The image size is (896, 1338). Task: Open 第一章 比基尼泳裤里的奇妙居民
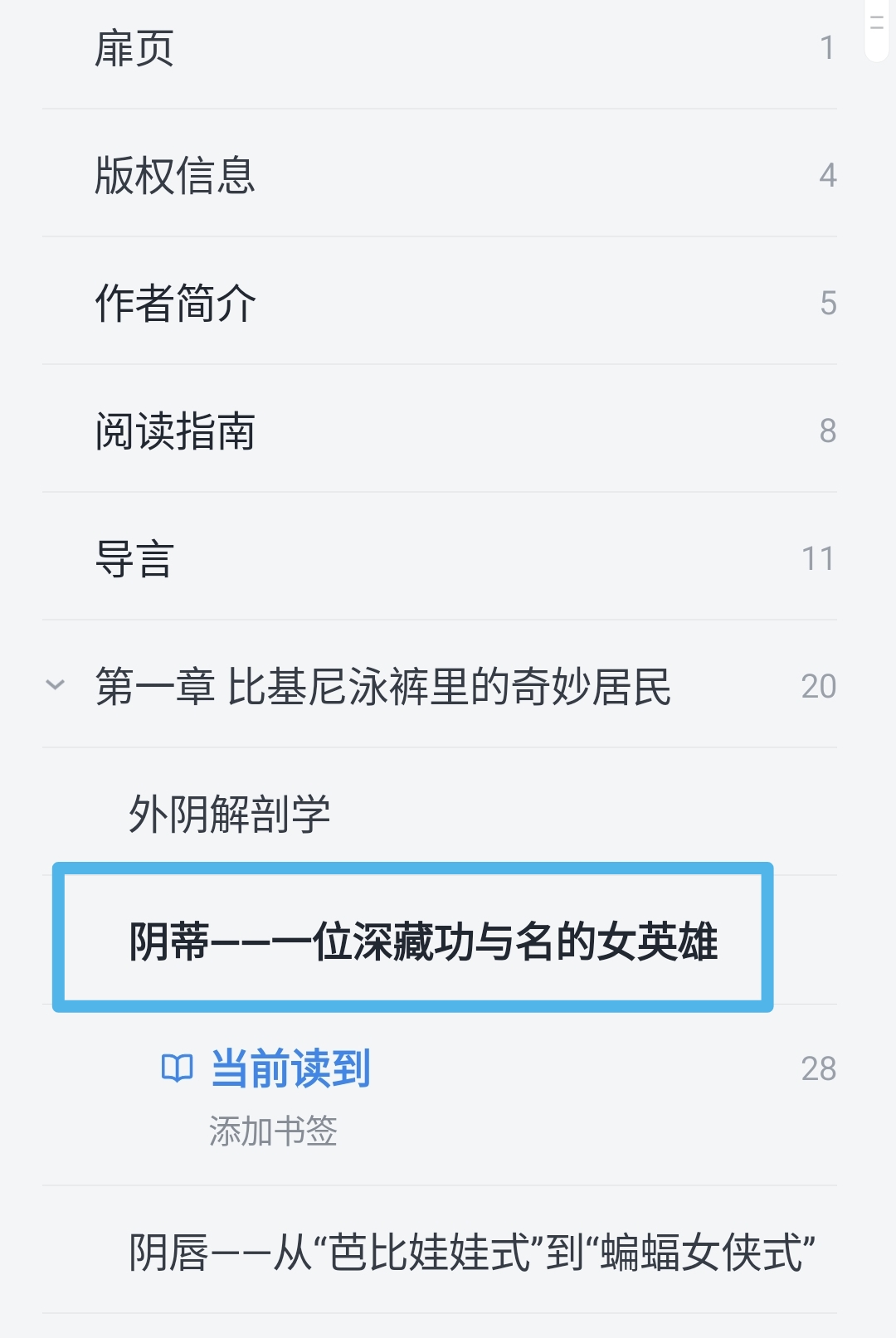(x=382, y=686)
